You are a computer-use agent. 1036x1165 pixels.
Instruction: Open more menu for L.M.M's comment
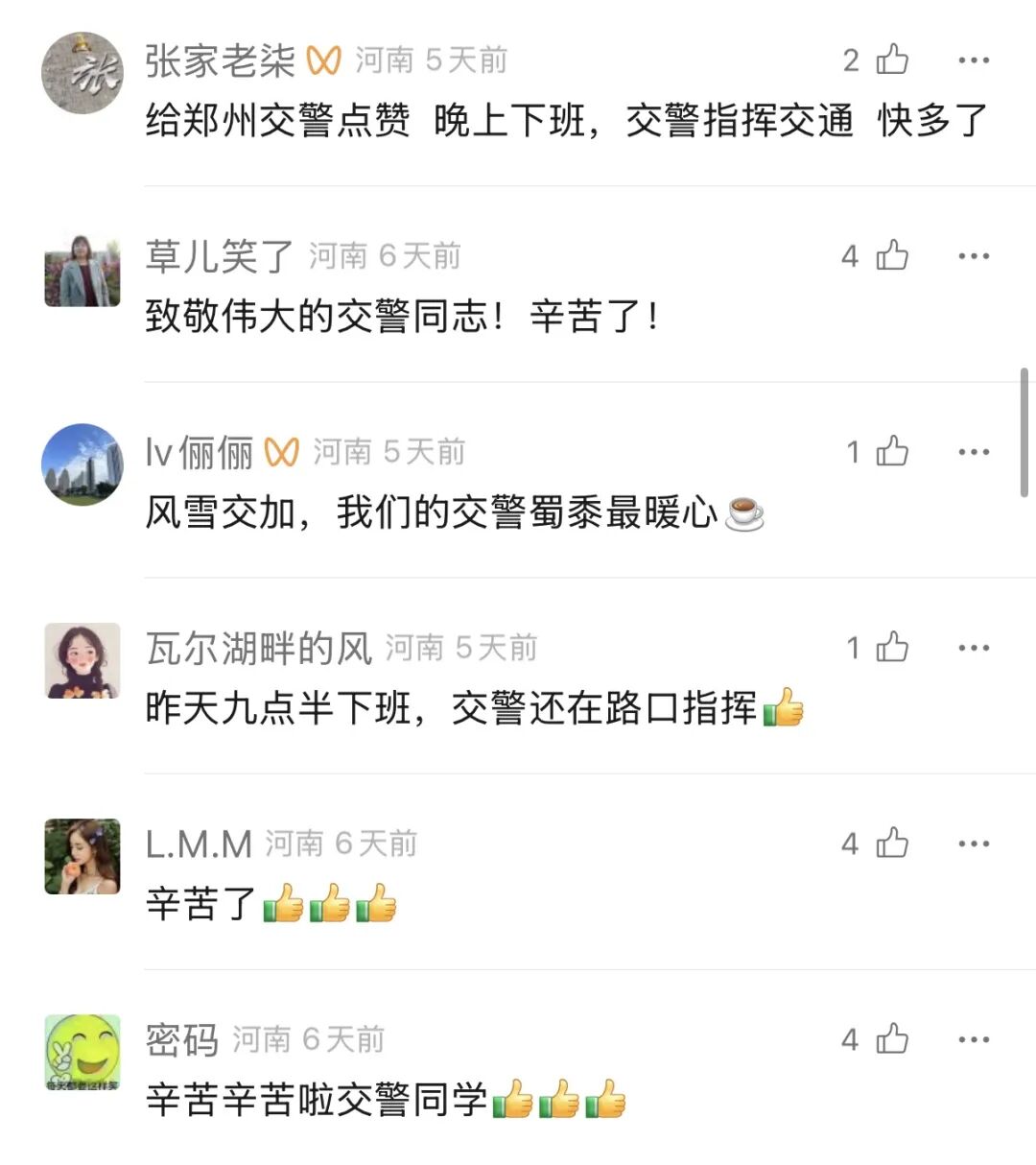click(974, 844)
